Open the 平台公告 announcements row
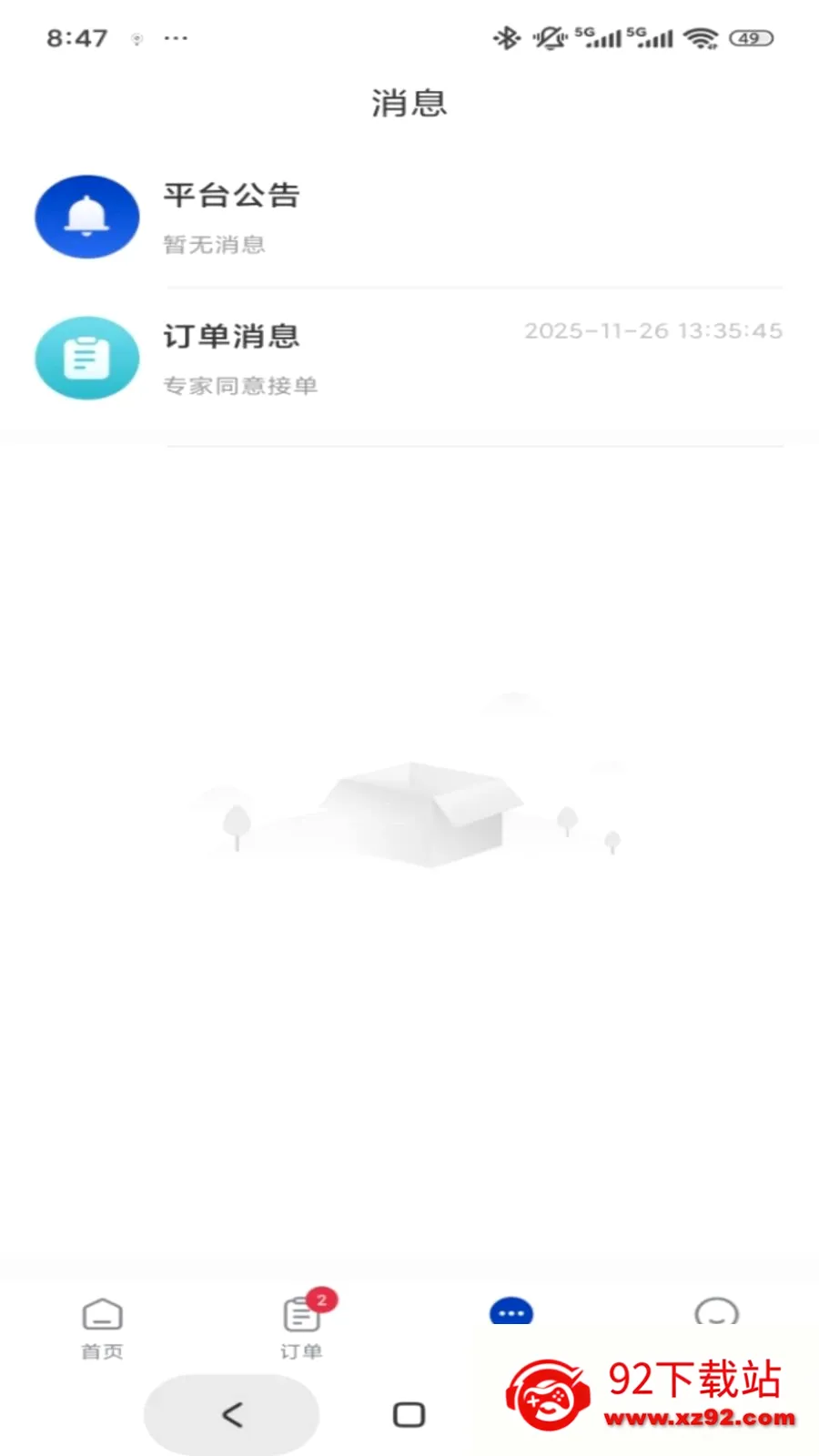This screenshot has width=819, height=1456. [409, 217]
